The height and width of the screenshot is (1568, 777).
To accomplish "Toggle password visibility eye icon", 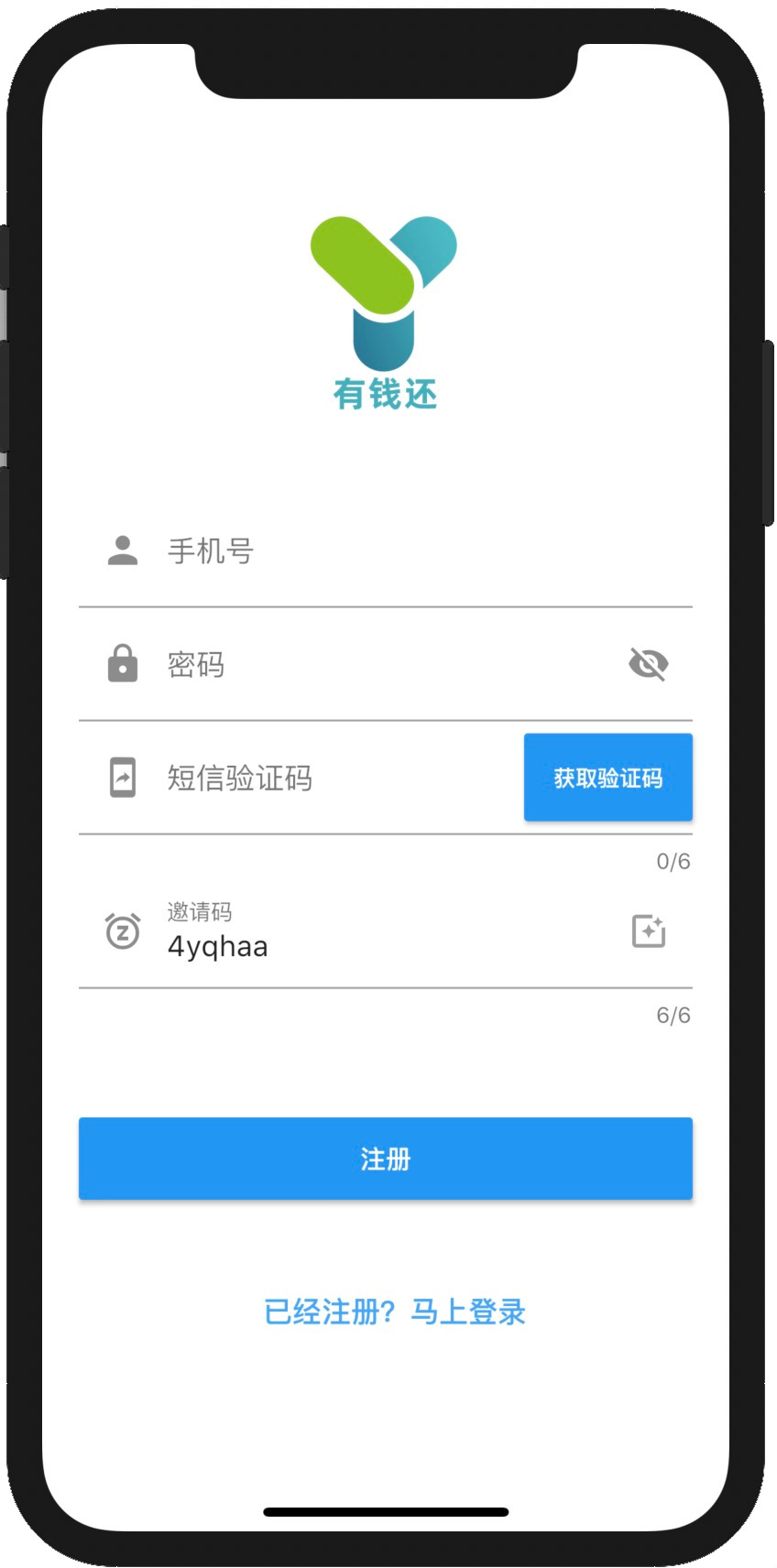I will click(649, 664).
